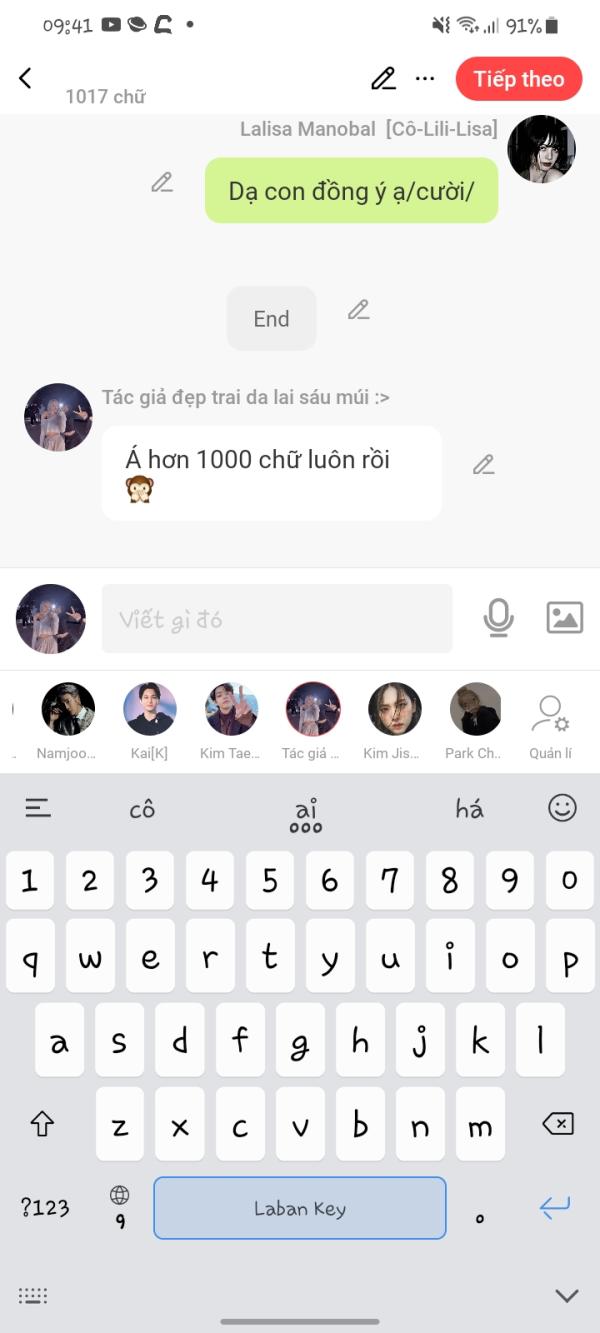The image size is (600, 1333).
Task: Switch to the Tác giả character
Action: click(x=312, y=721)
